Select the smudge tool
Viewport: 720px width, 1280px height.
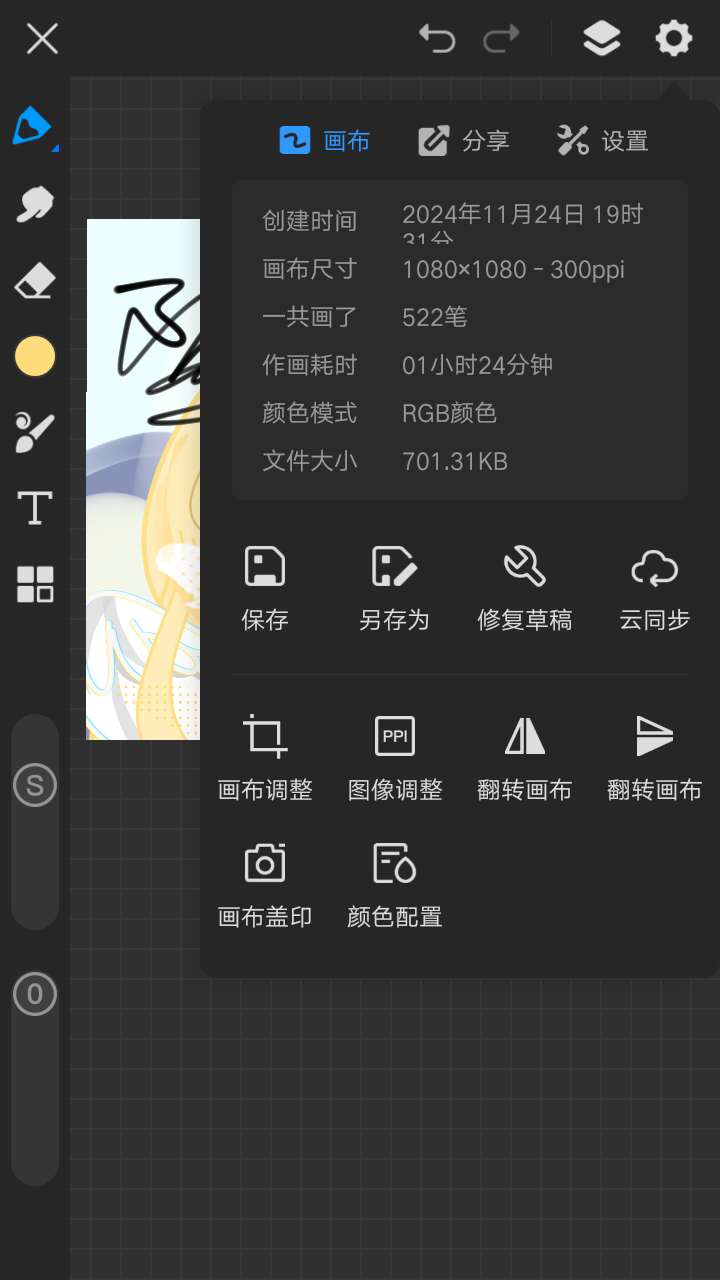(35, 204)
